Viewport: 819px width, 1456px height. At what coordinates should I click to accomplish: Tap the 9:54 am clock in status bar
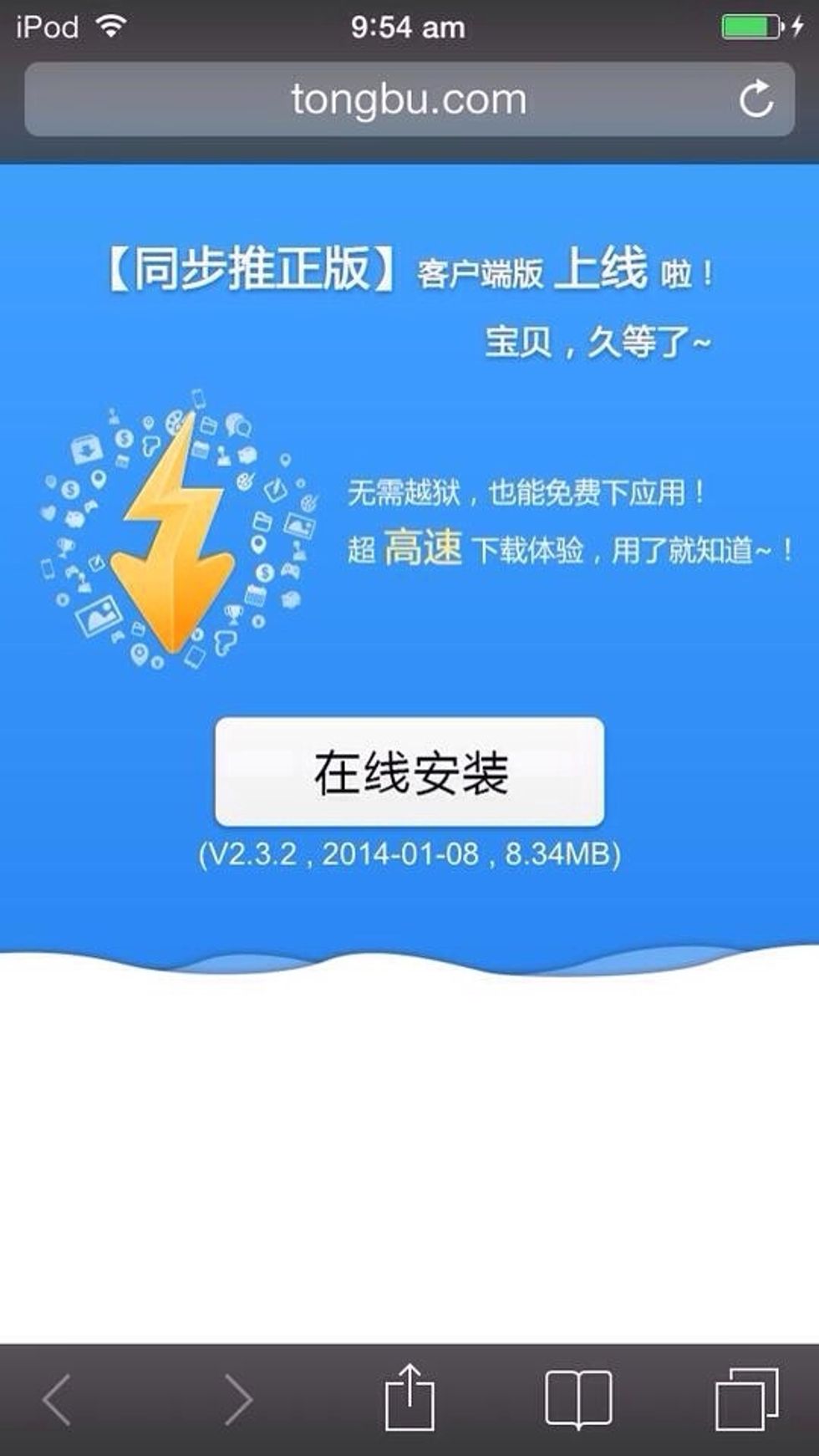[x=409, y=25]
